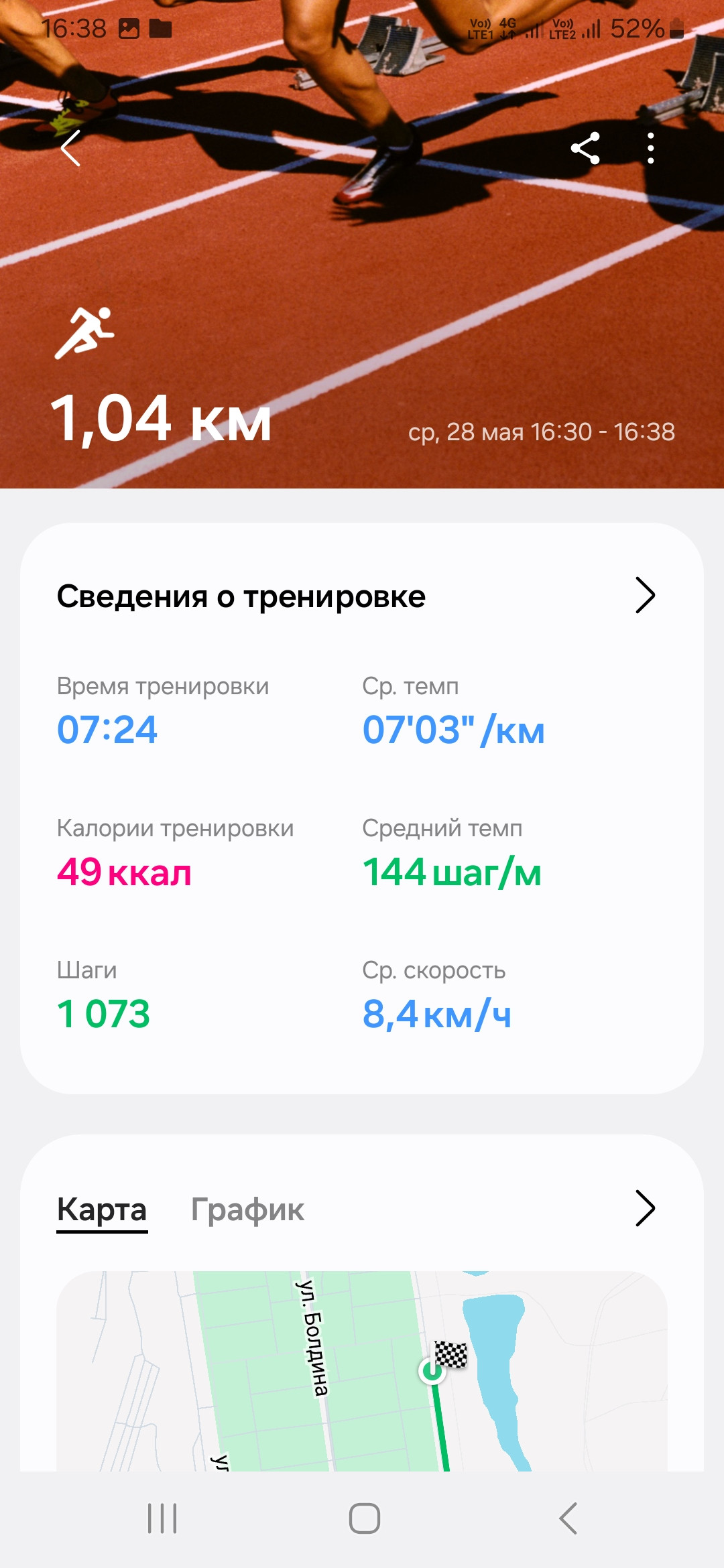The image size is (724, 1568).
Task: Select the Карта tab
Action: point(102,1210)
